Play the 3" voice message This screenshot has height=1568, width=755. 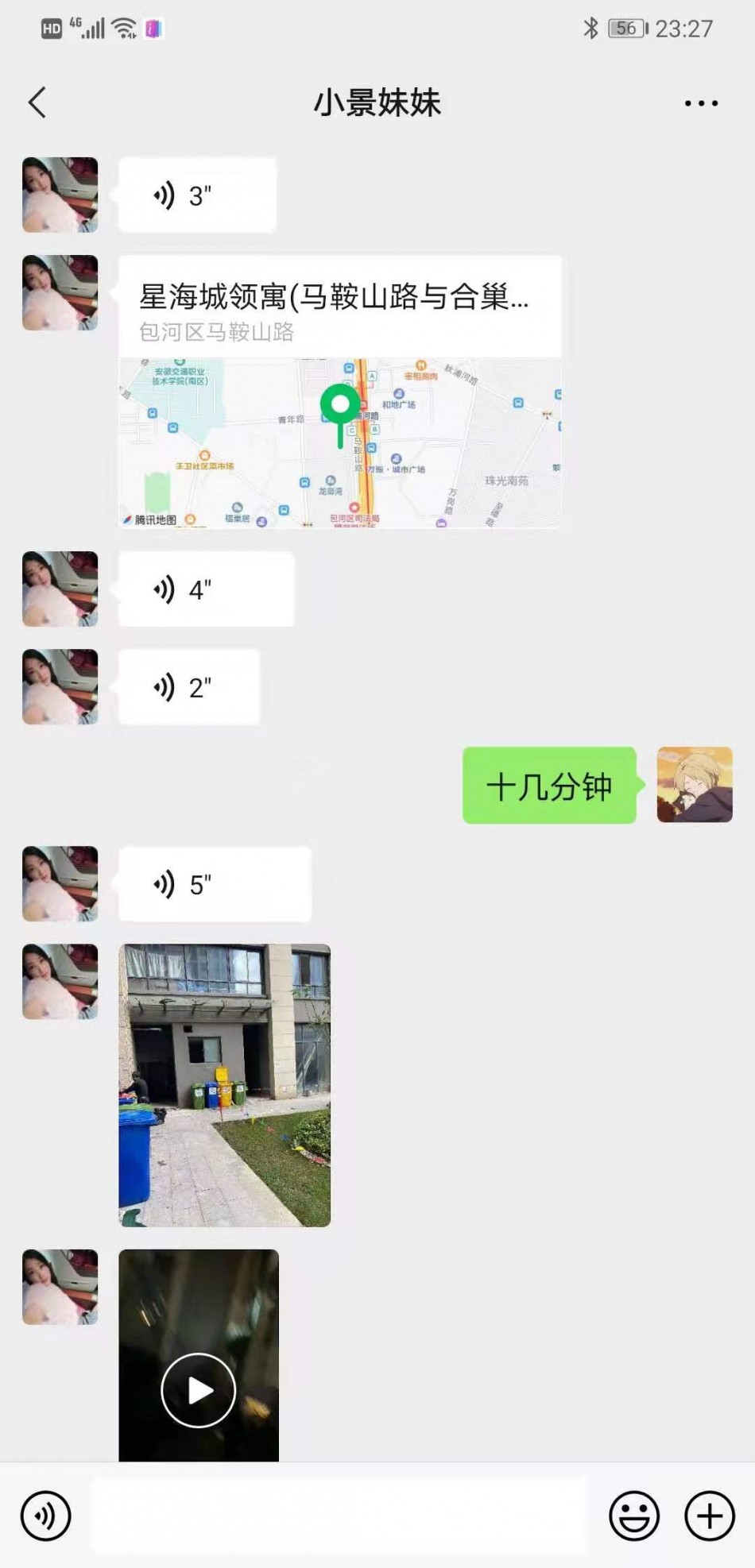tap(196, 195)
